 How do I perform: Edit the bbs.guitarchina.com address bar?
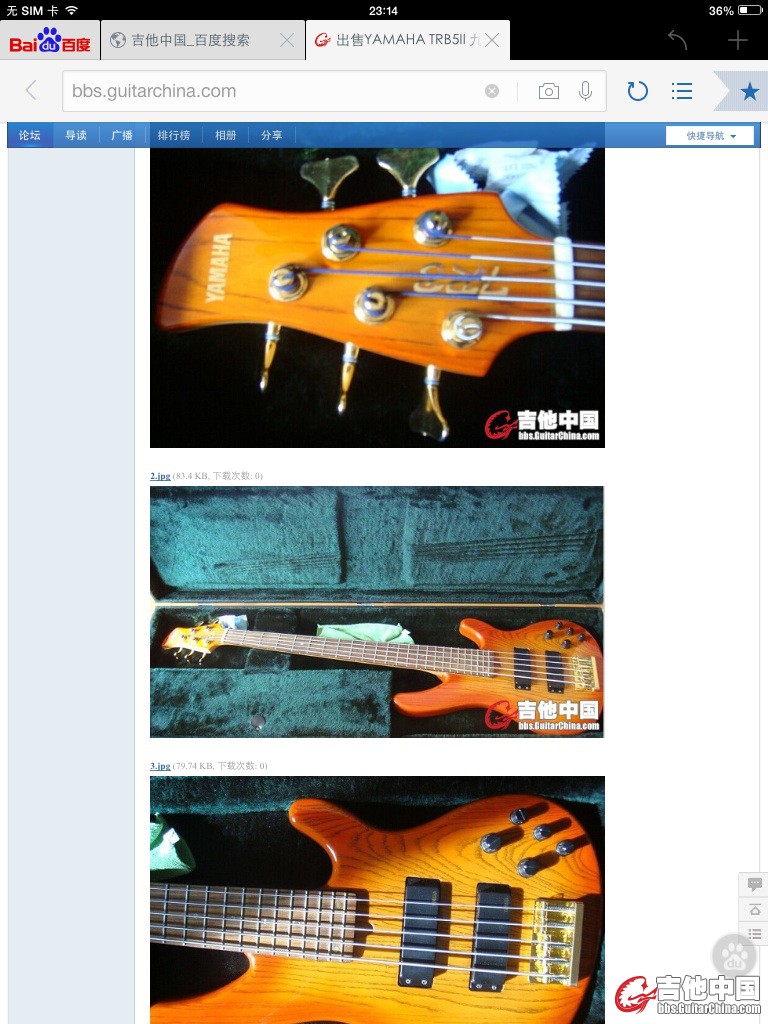270,91
